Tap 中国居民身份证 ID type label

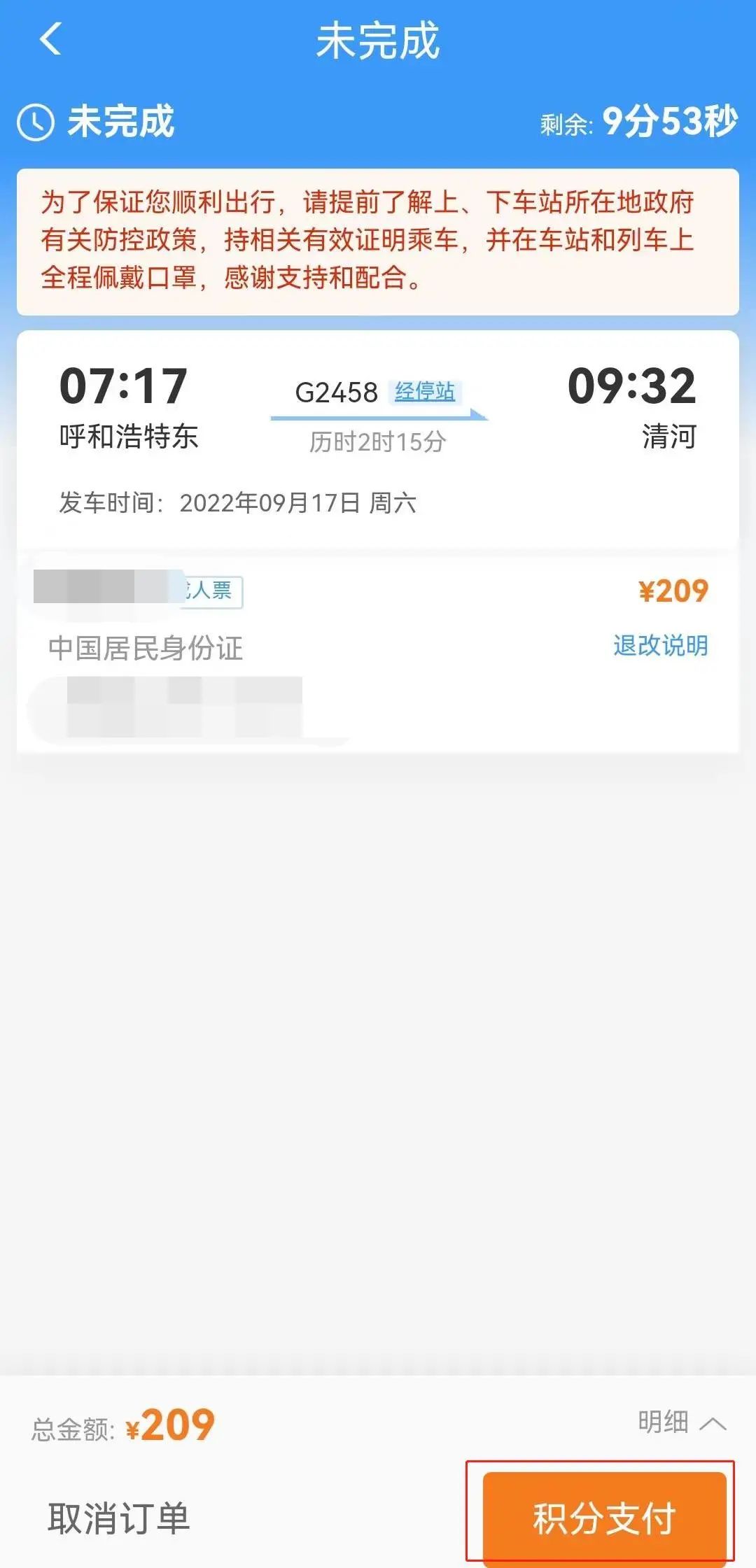[x=145, y=649]
